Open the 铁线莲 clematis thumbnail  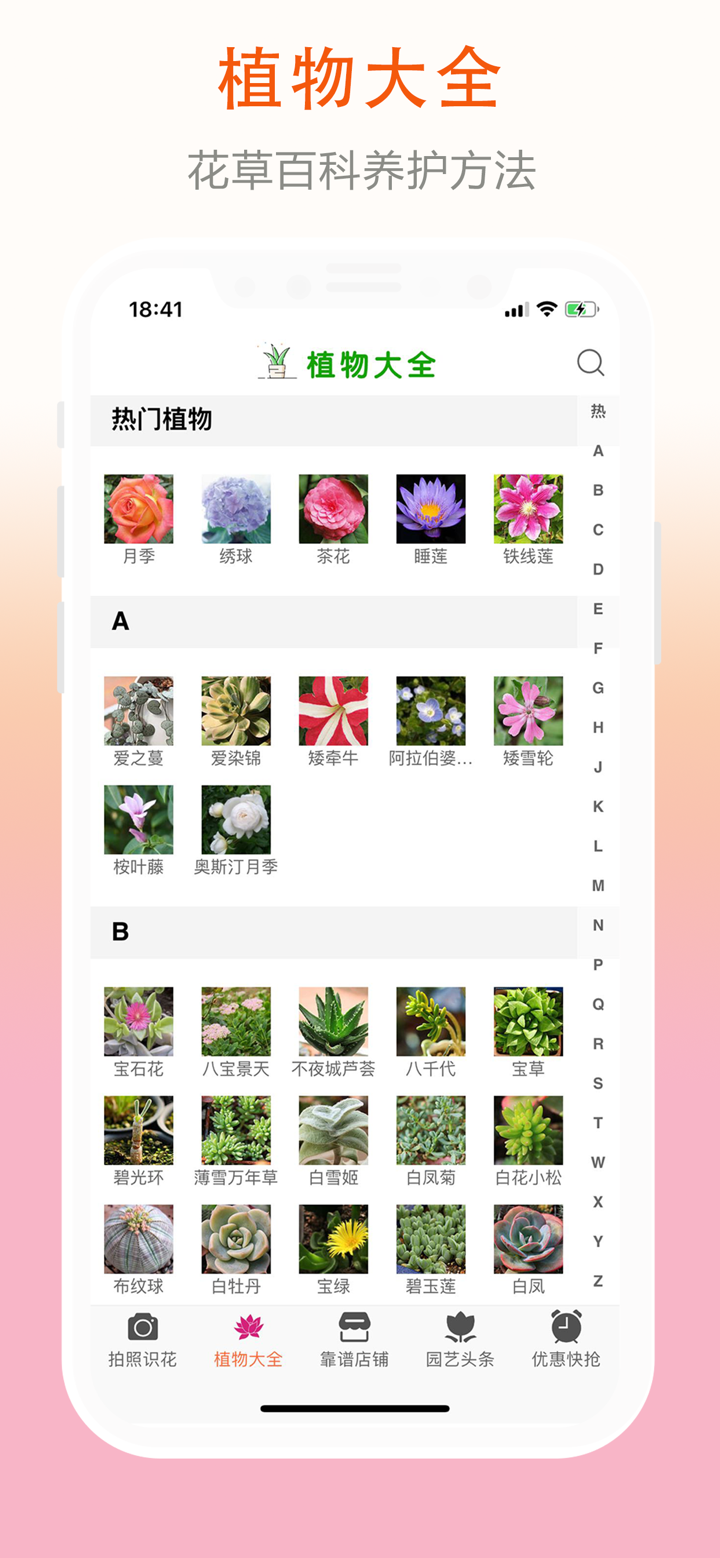527,508
